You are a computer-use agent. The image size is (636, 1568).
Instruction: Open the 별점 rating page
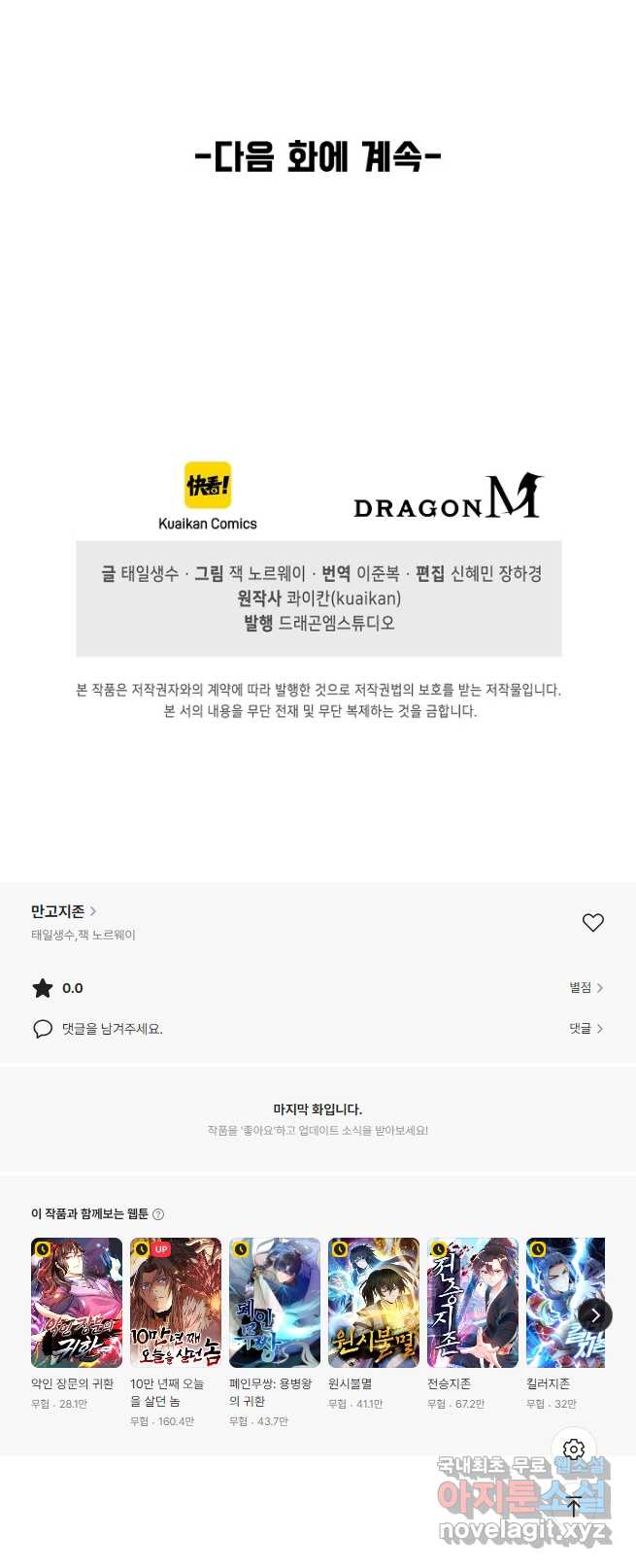point(586,988)
